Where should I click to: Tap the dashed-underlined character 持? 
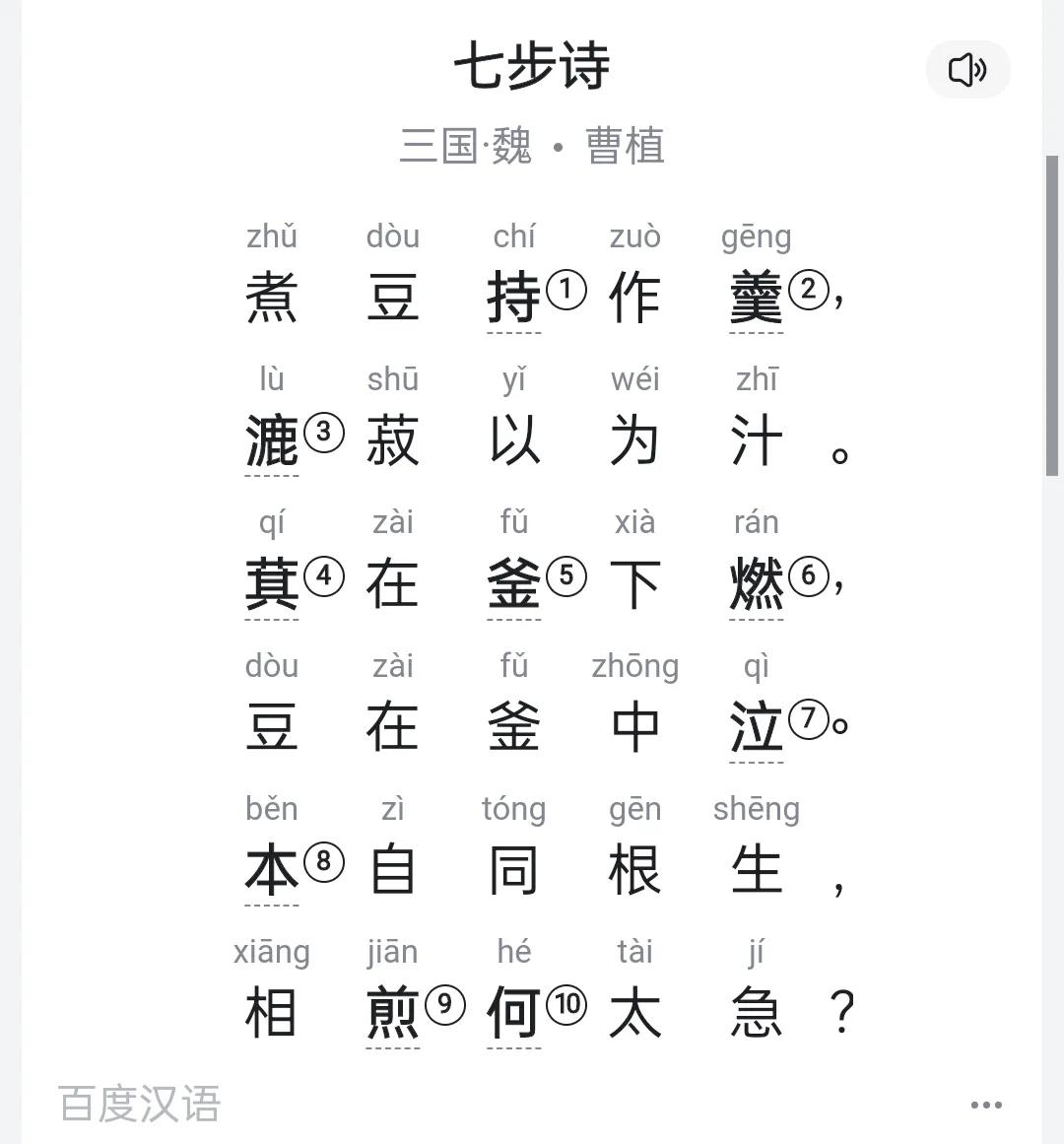tap(514, 296)
